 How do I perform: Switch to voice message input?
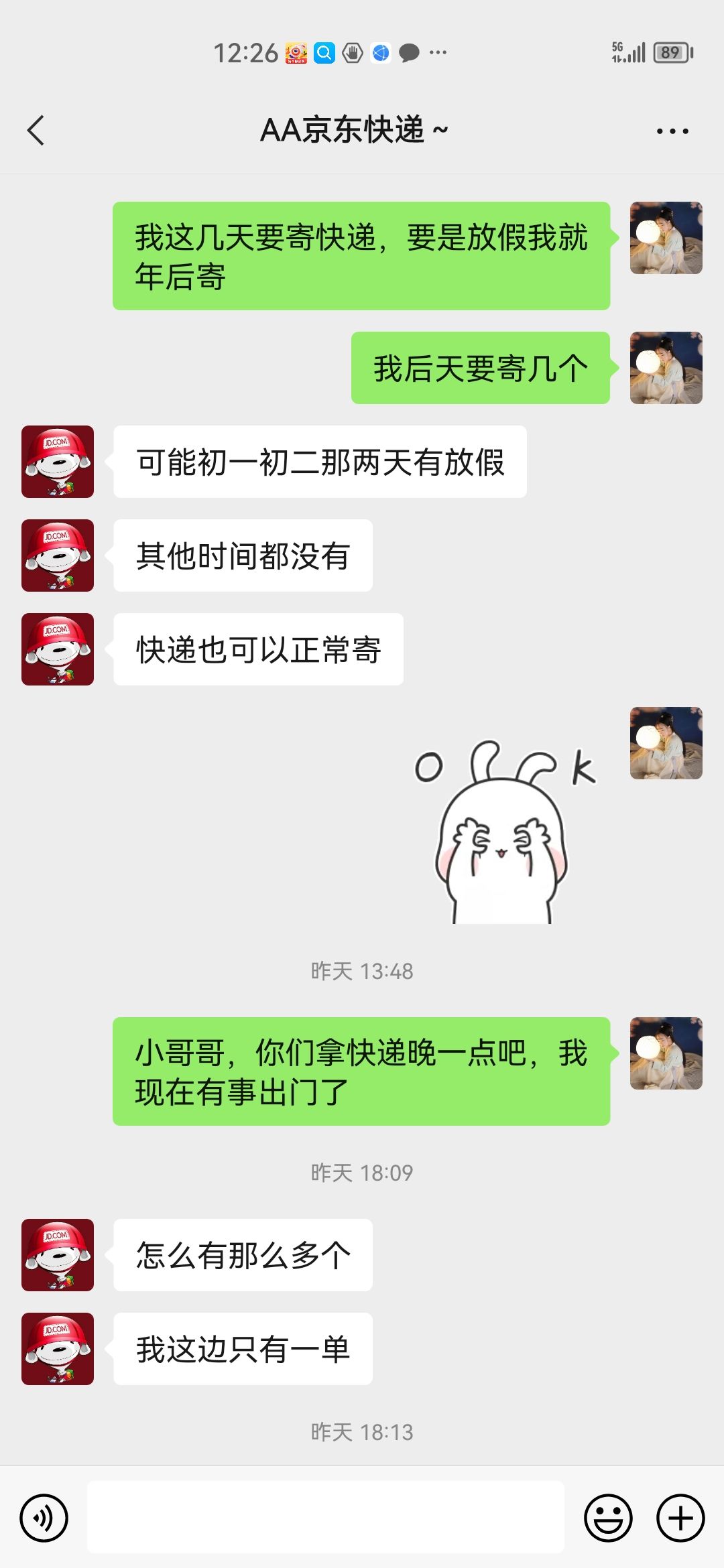[x=44, y=1518]
